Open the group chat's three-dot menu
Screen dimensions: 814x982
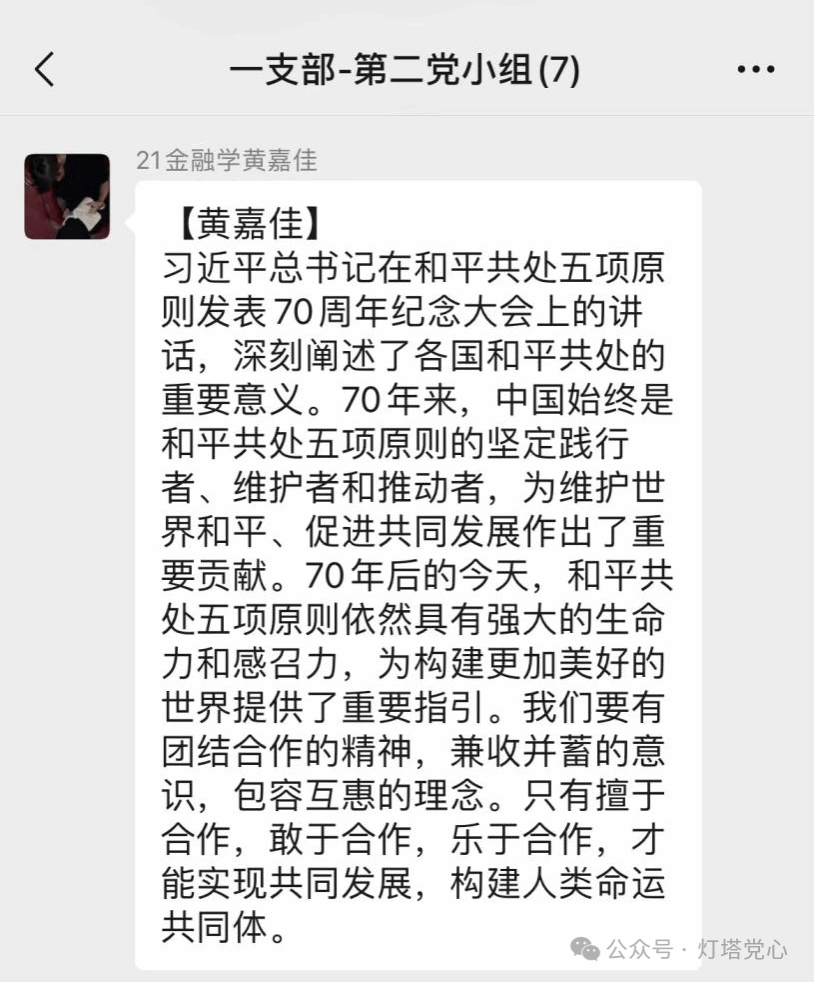(755, 69)
